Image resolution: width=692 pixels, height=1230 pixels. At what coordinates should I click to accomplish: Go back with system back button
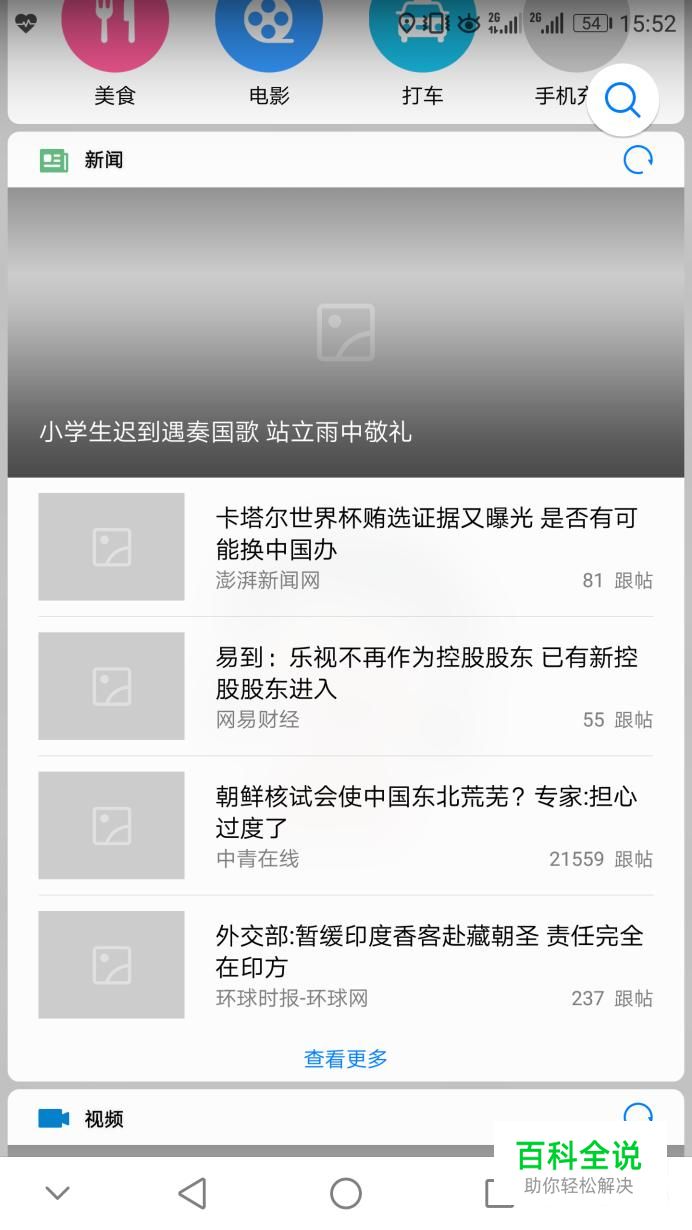[x=192, y=1193]
